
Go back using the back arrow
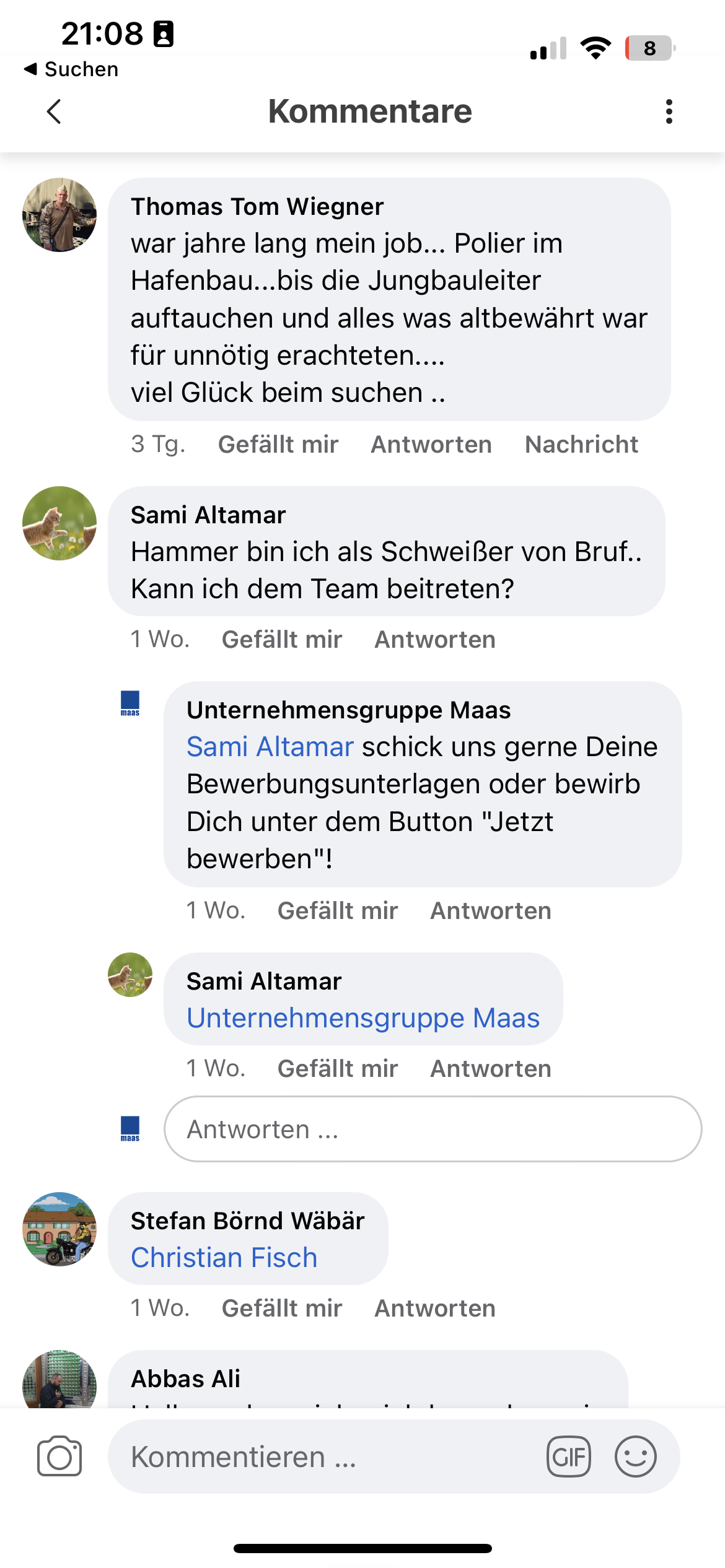(x=54, y=111)
